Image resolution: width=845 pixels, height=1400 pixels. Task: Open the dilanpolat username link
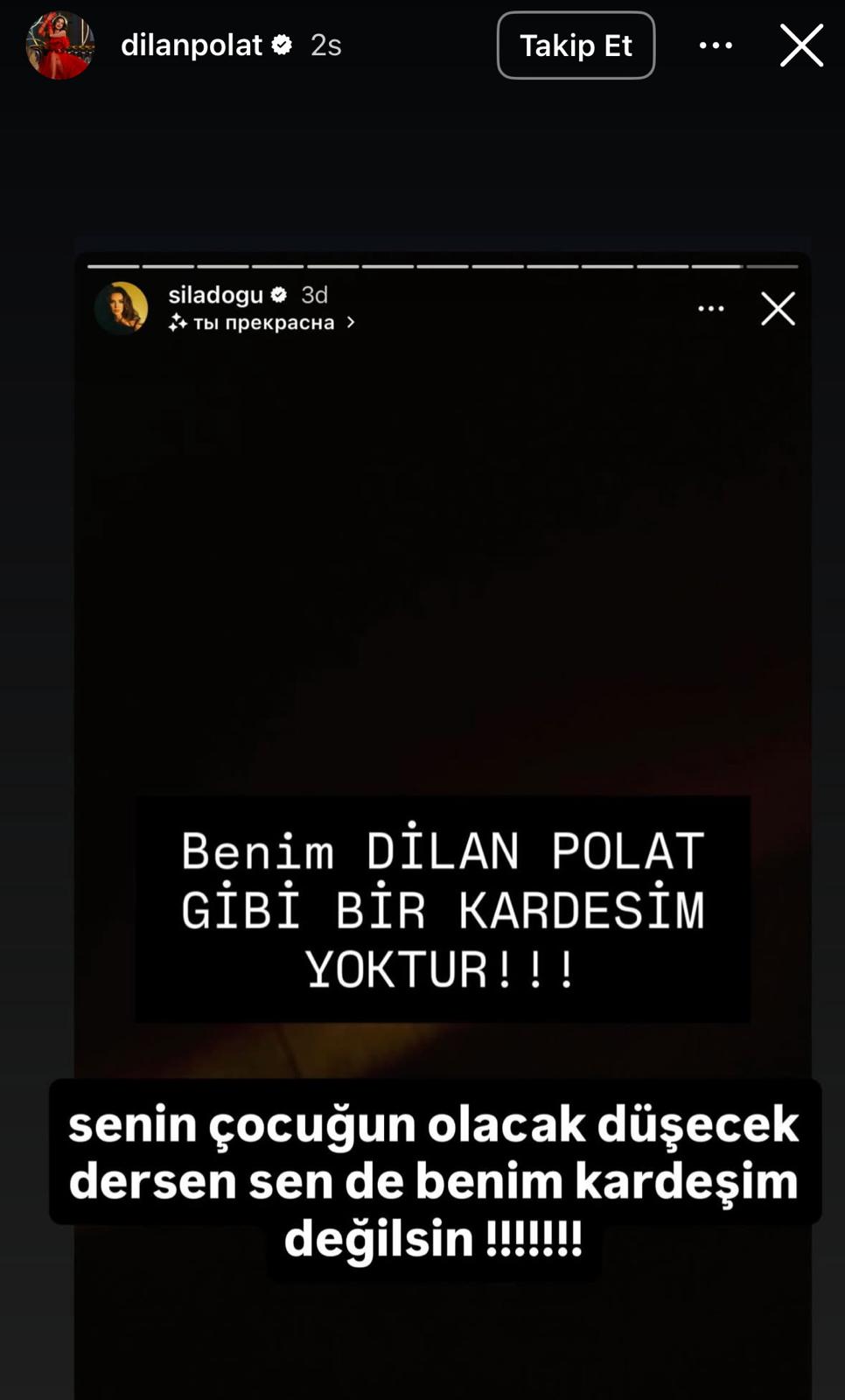[x=192, y=45]
